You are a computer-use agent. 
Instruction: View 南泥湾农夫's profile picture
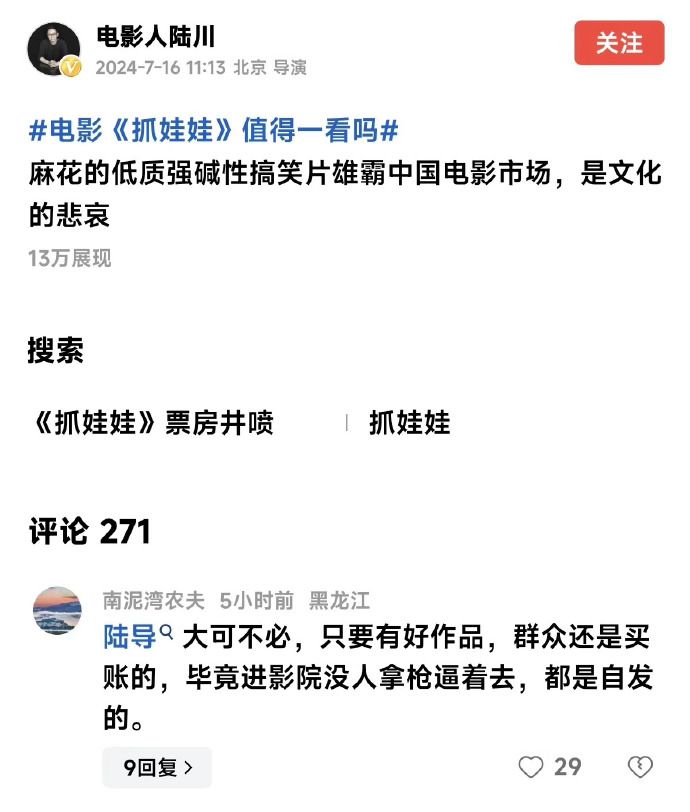pyautogui.click(x=57, y=611)
